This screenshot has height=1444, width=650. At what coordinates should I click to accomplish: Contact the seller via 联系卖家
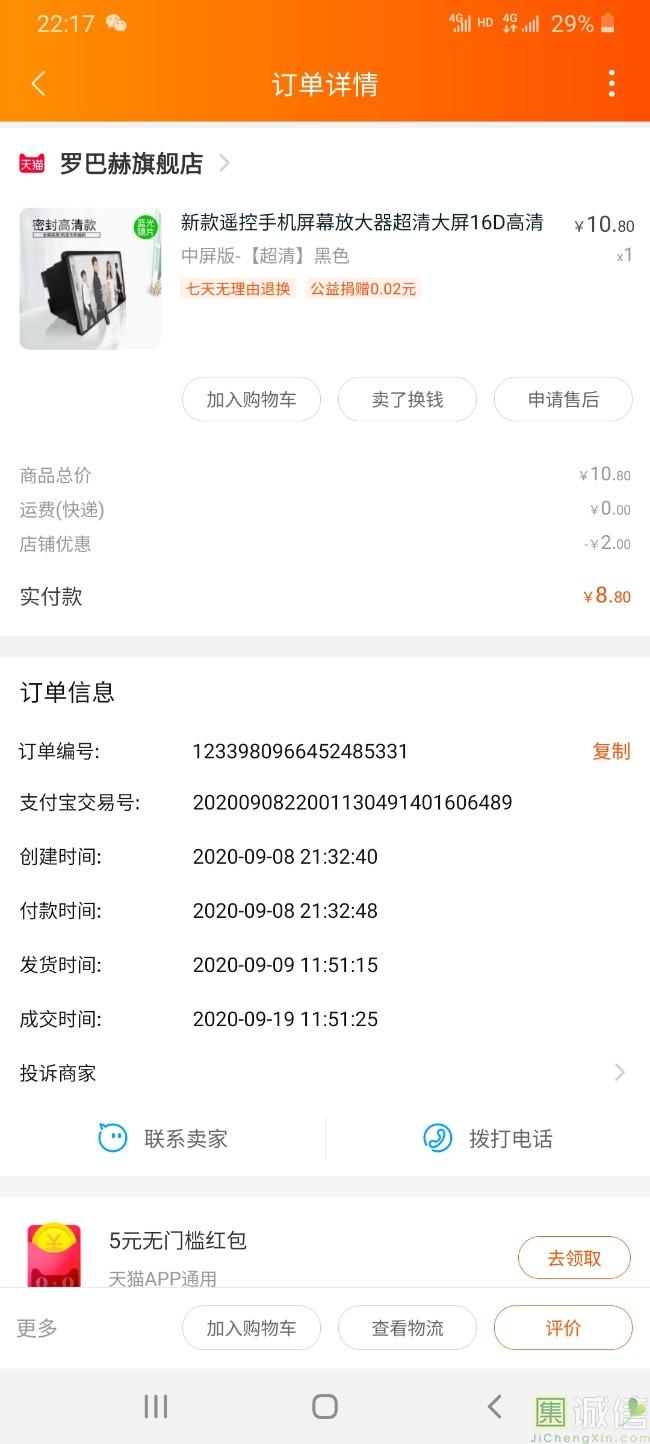[163, 1138]
